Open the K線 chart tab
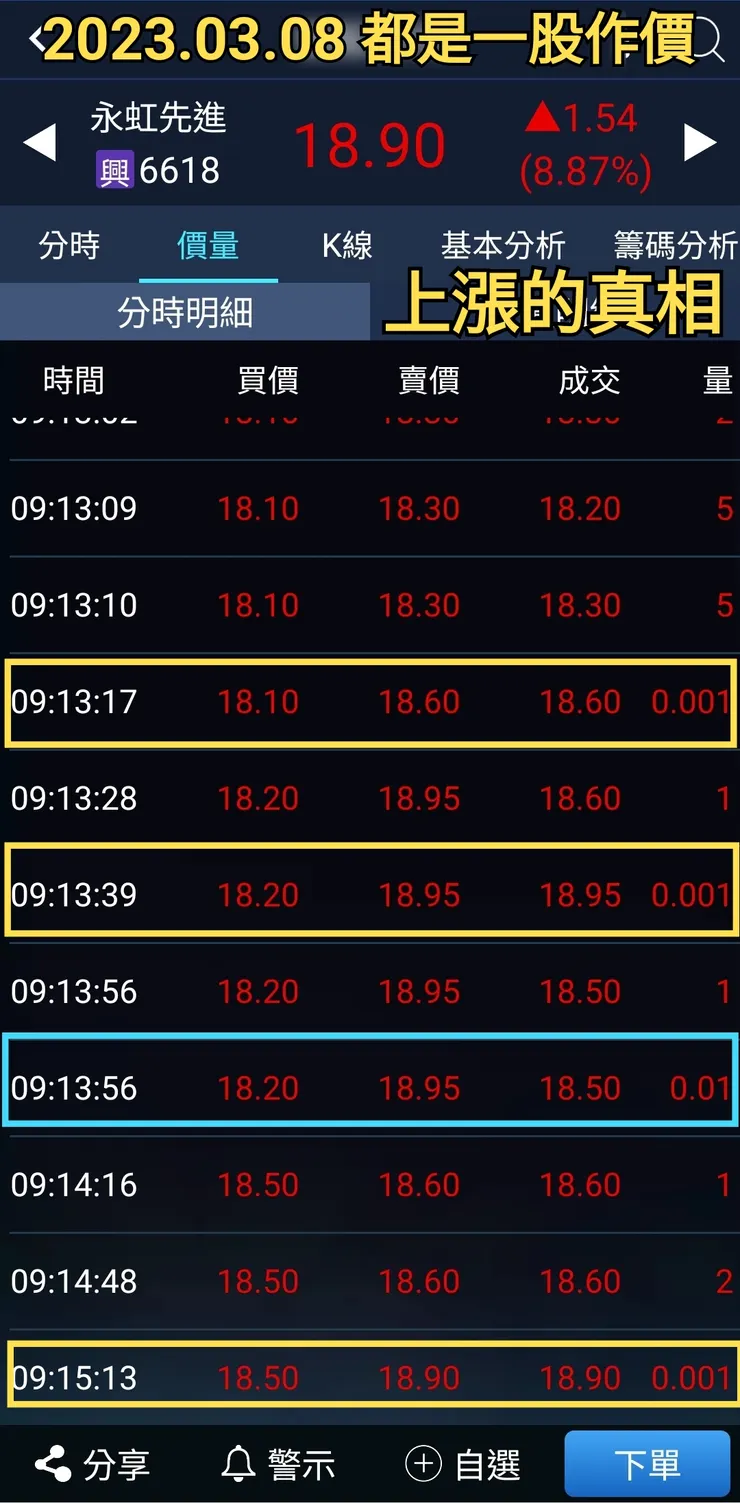740x1503 pixels. pos(347,245)
